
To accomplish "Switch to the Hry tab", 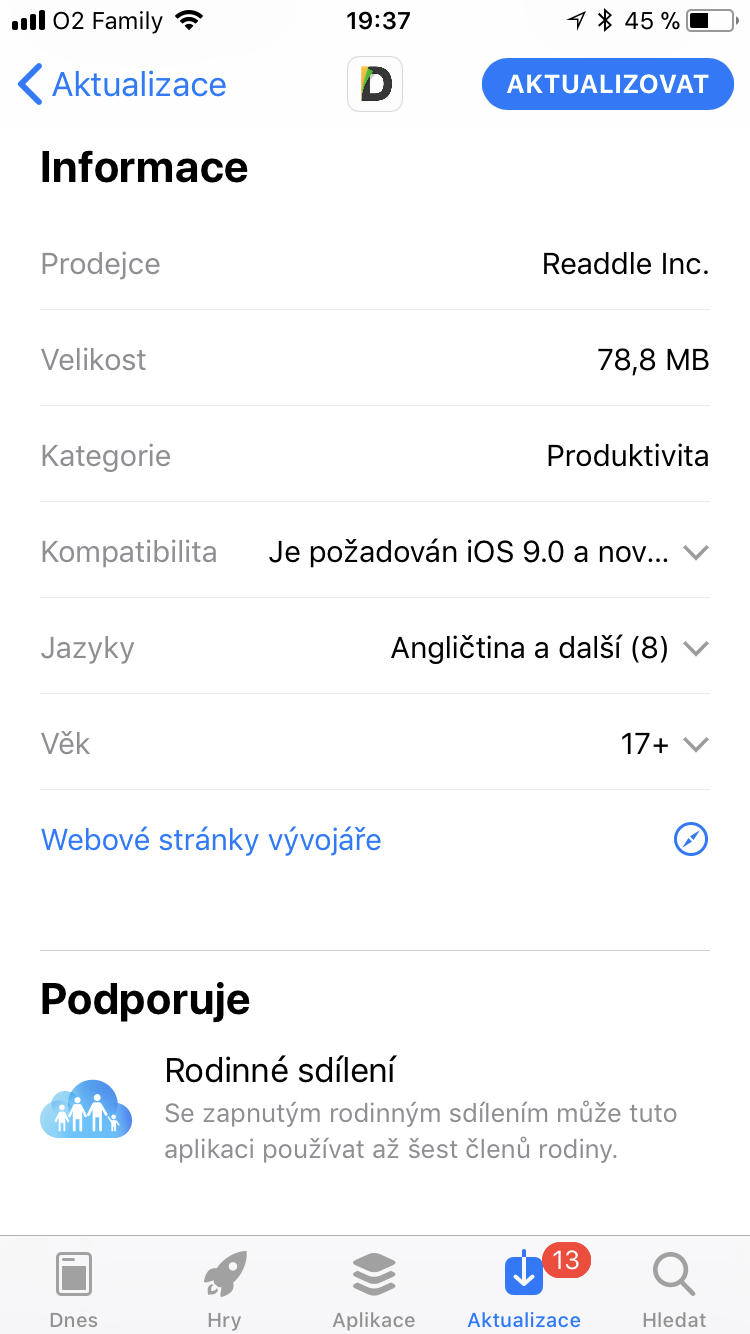I will (224, 1288).
